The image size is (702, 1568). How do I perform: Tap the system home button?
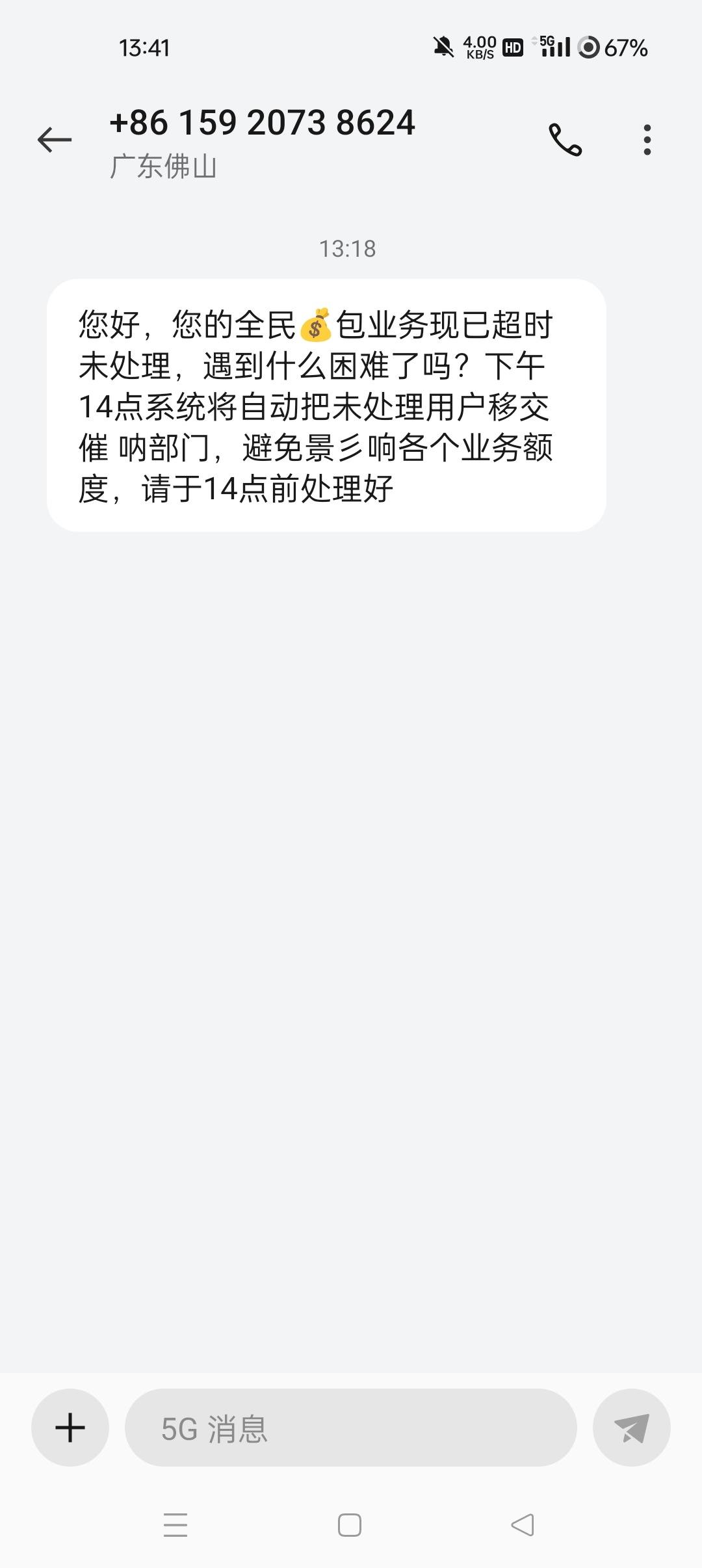350,1524
